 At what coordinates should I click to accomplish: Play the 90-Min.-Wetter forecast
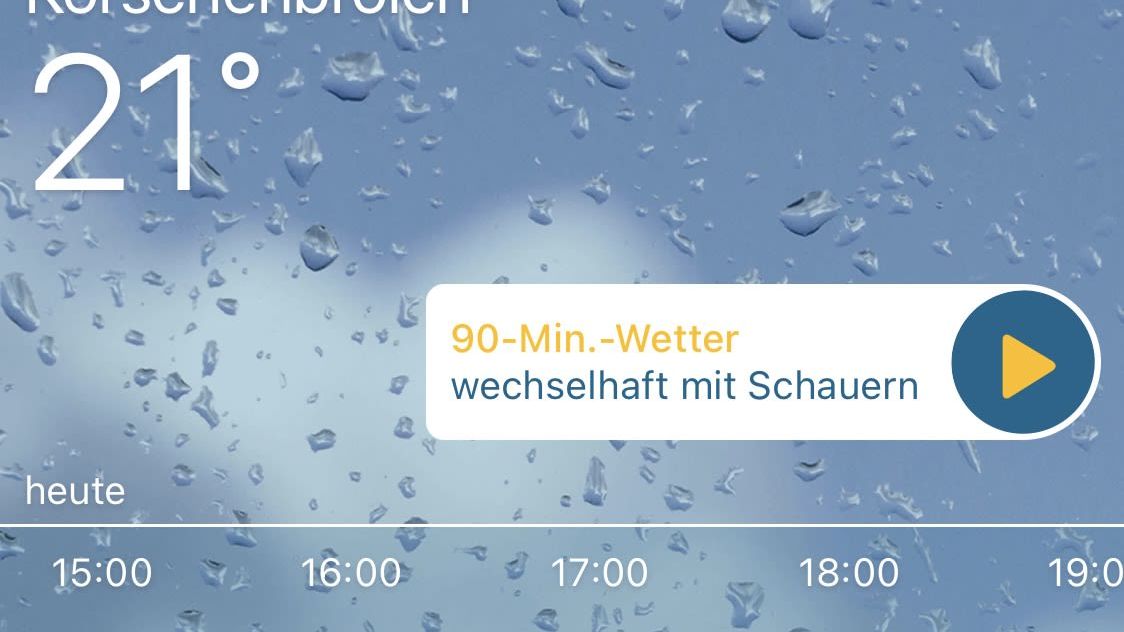(x=1024, y=365)
